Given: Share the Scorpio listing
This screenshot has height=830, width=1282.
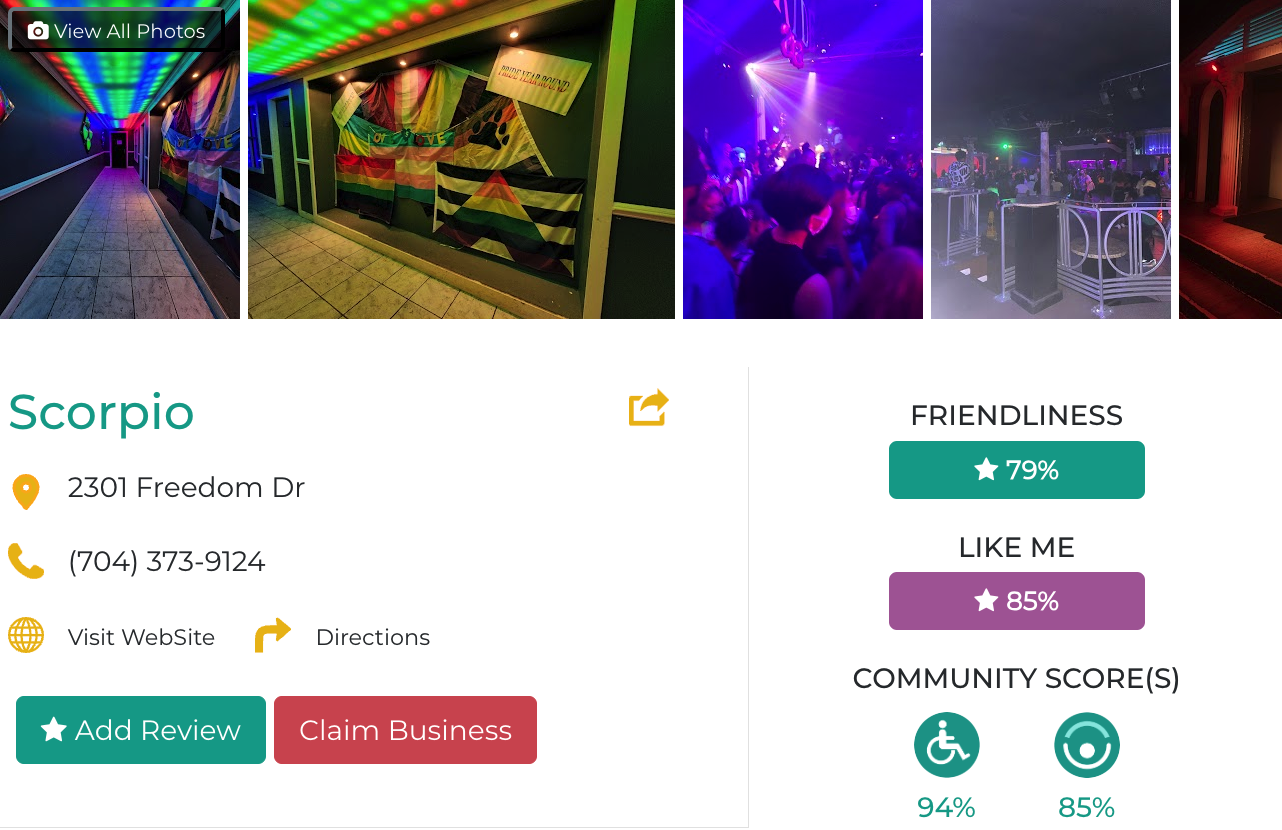Looking at the screenshot, I should 648,408.
